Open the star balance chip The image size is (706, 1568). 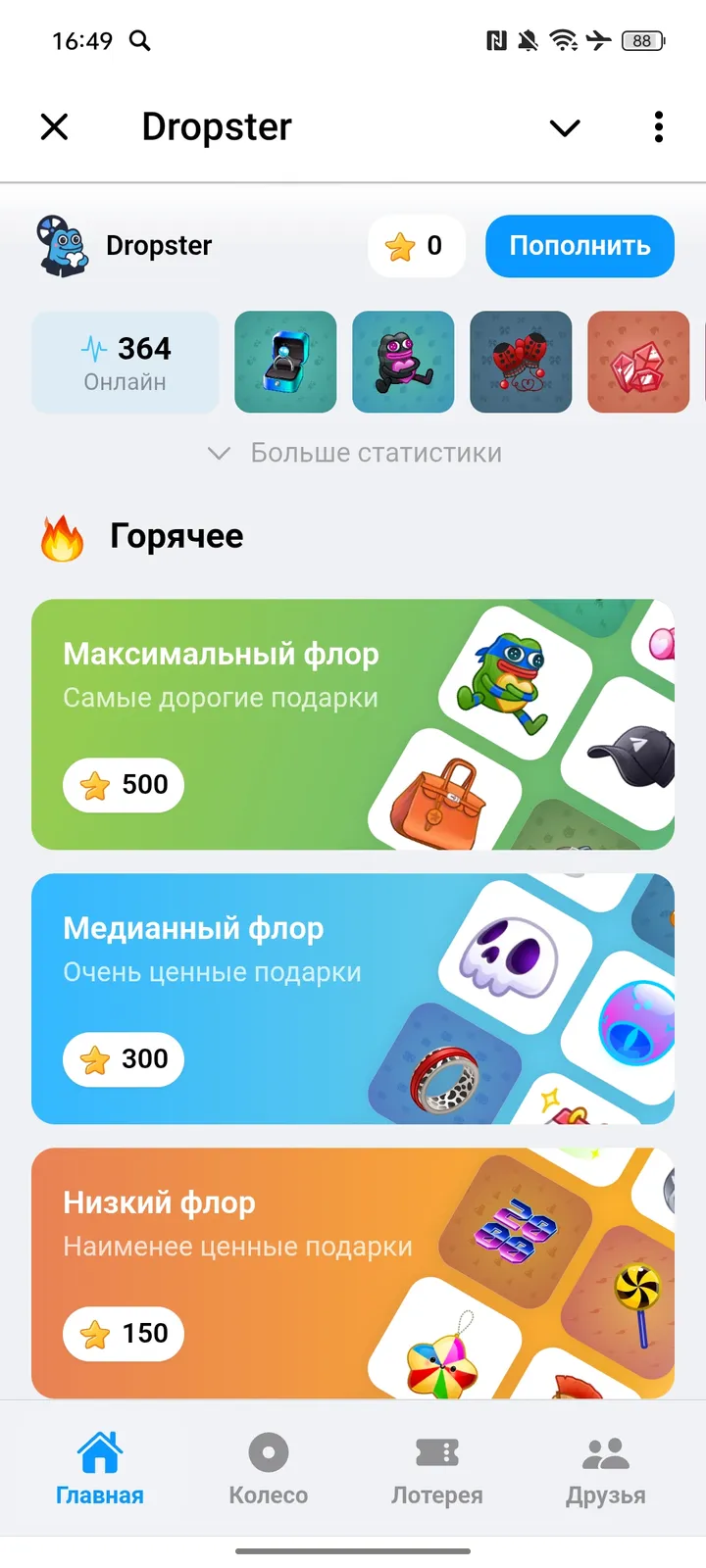416,246
